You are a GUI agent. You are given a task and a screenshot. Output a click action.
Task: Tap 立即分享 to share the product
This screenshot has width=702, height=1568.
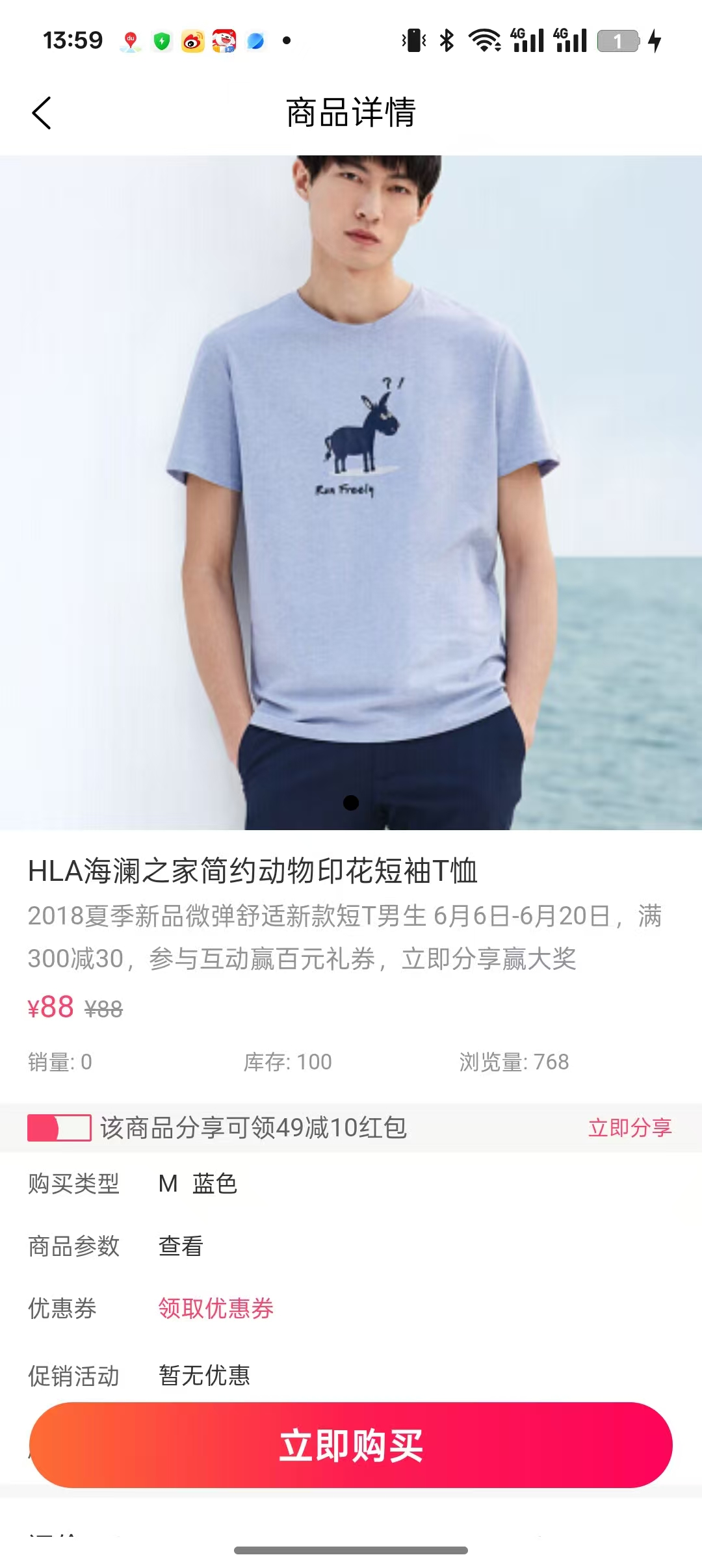629,1127
